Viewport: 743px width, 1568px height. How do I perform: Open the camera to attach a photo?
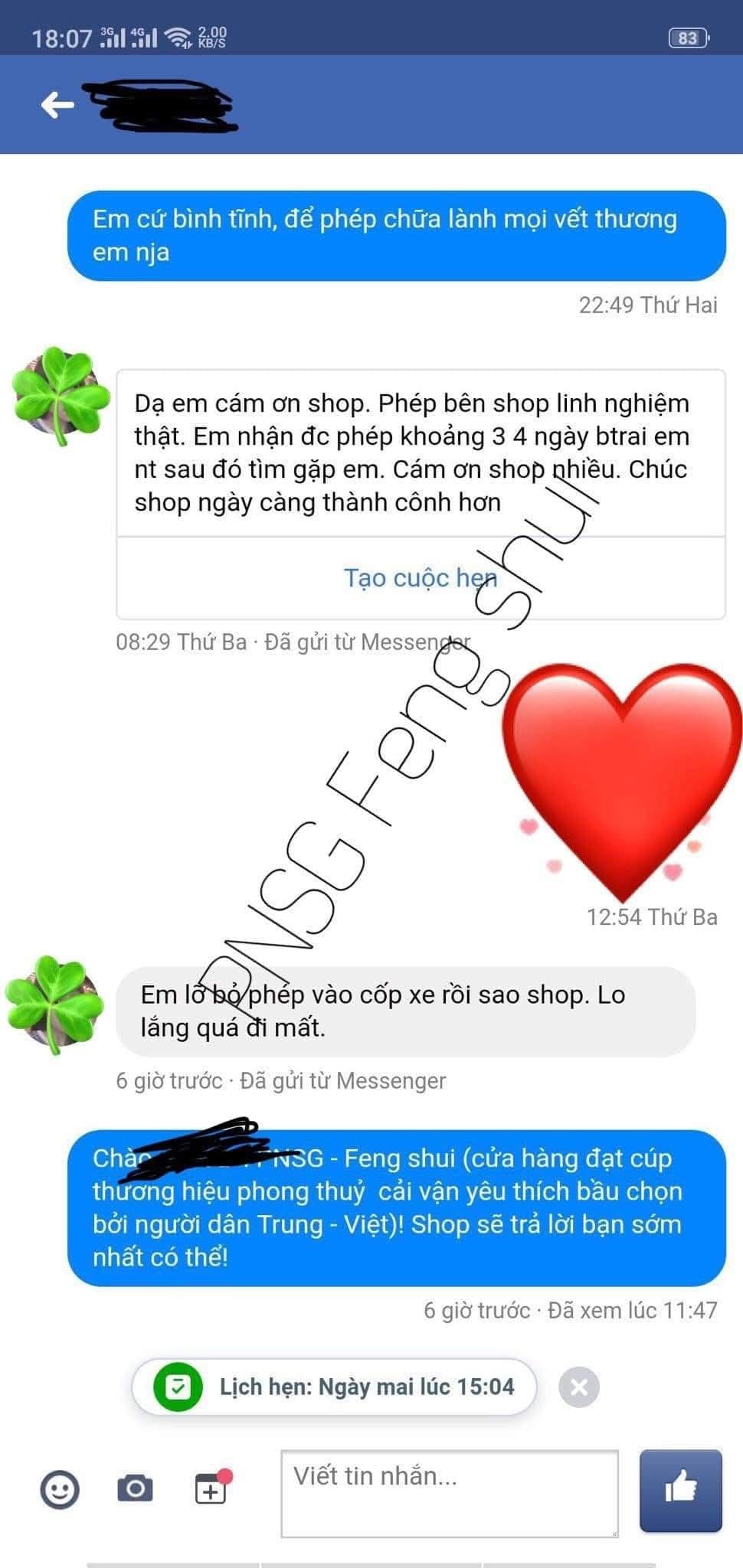[135, 1488]
